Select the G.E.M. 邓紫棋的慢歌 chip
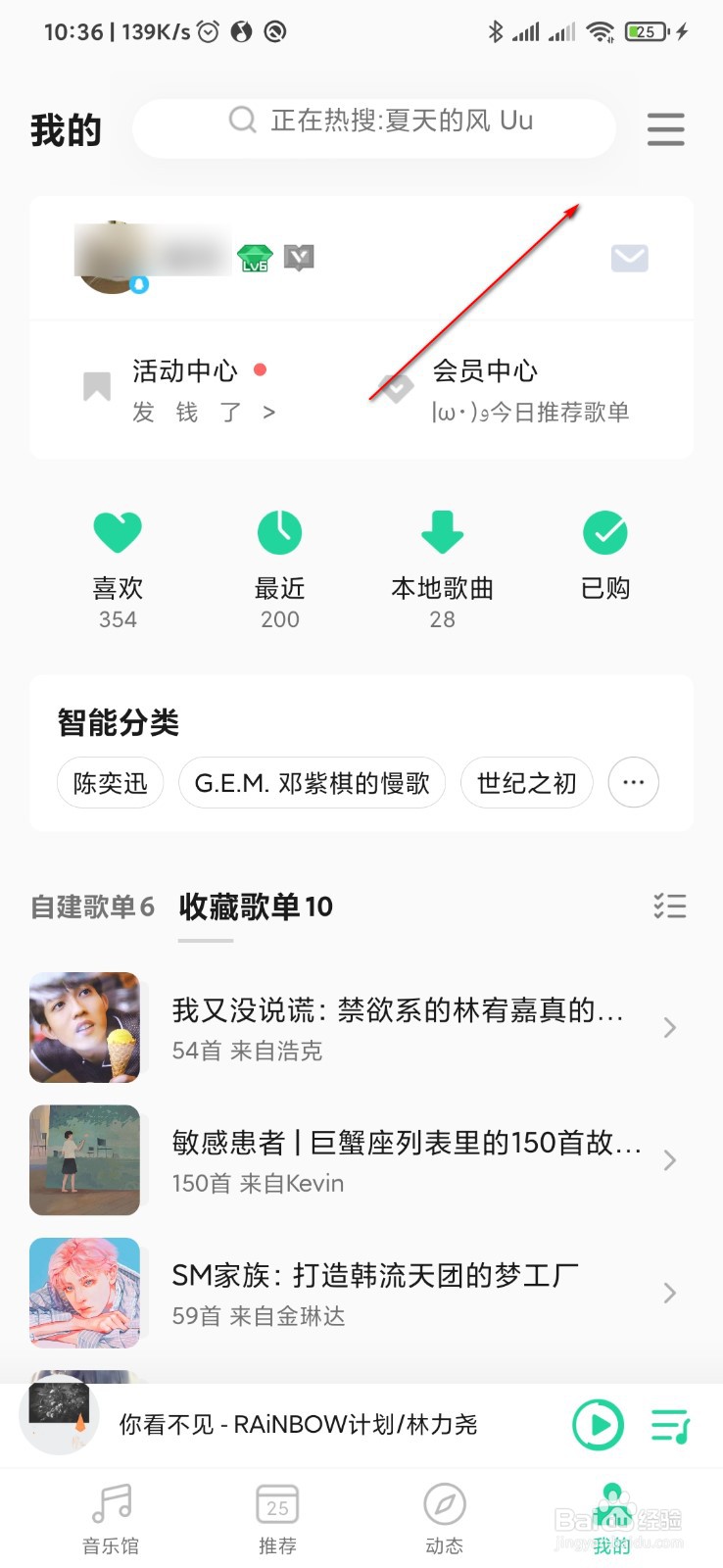723x1568 pixels. (x=312, y=782)
